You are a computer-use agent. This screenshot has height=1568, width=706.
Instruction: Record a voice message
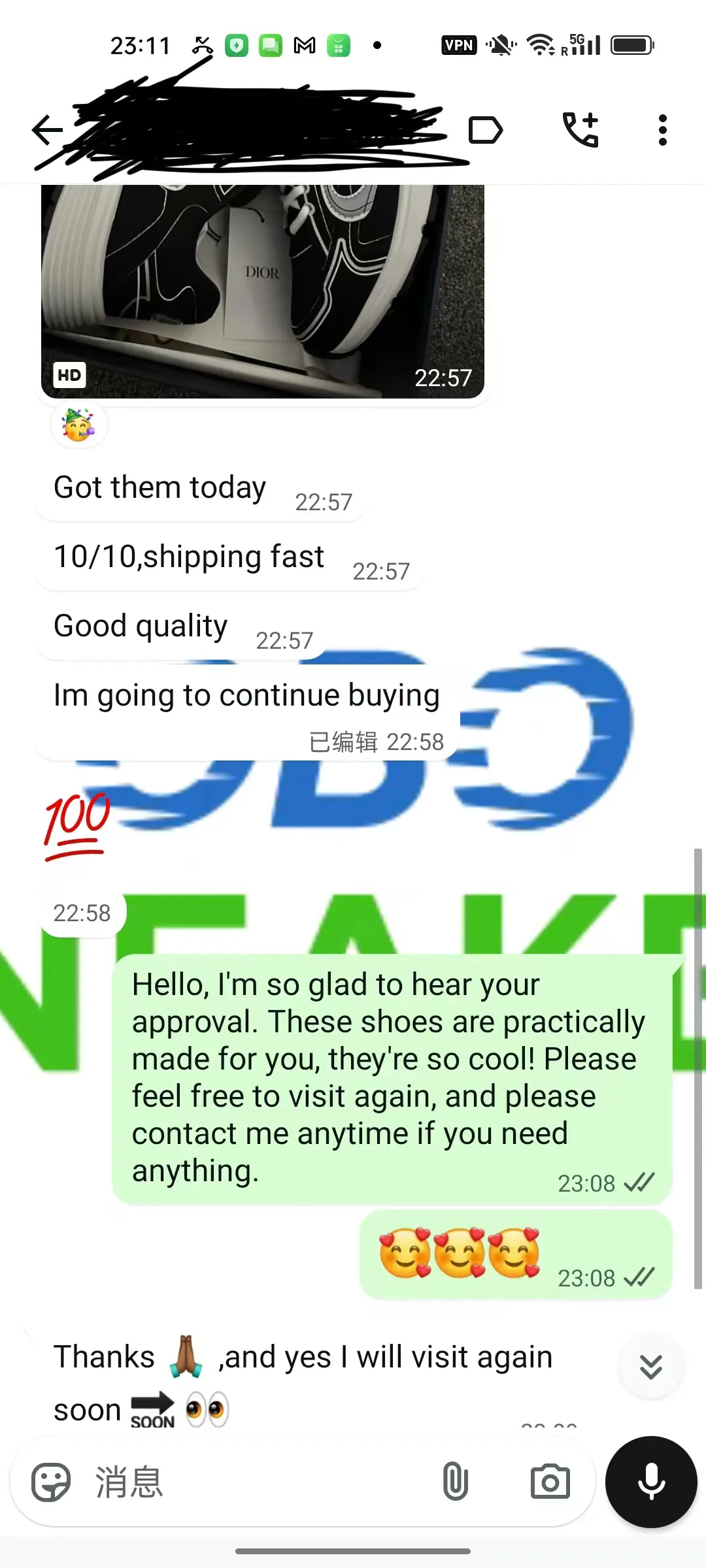(x=651, y=1482)
